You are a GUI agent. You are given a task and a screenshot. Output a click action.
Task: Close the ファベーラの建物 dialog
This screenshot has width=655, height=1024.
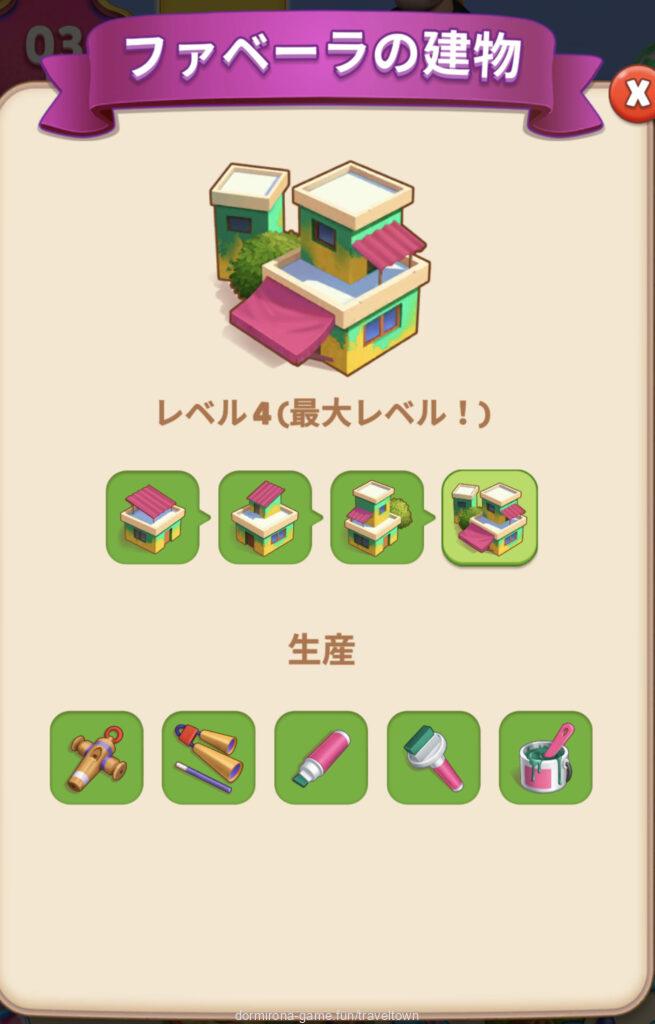coord(636,94)
